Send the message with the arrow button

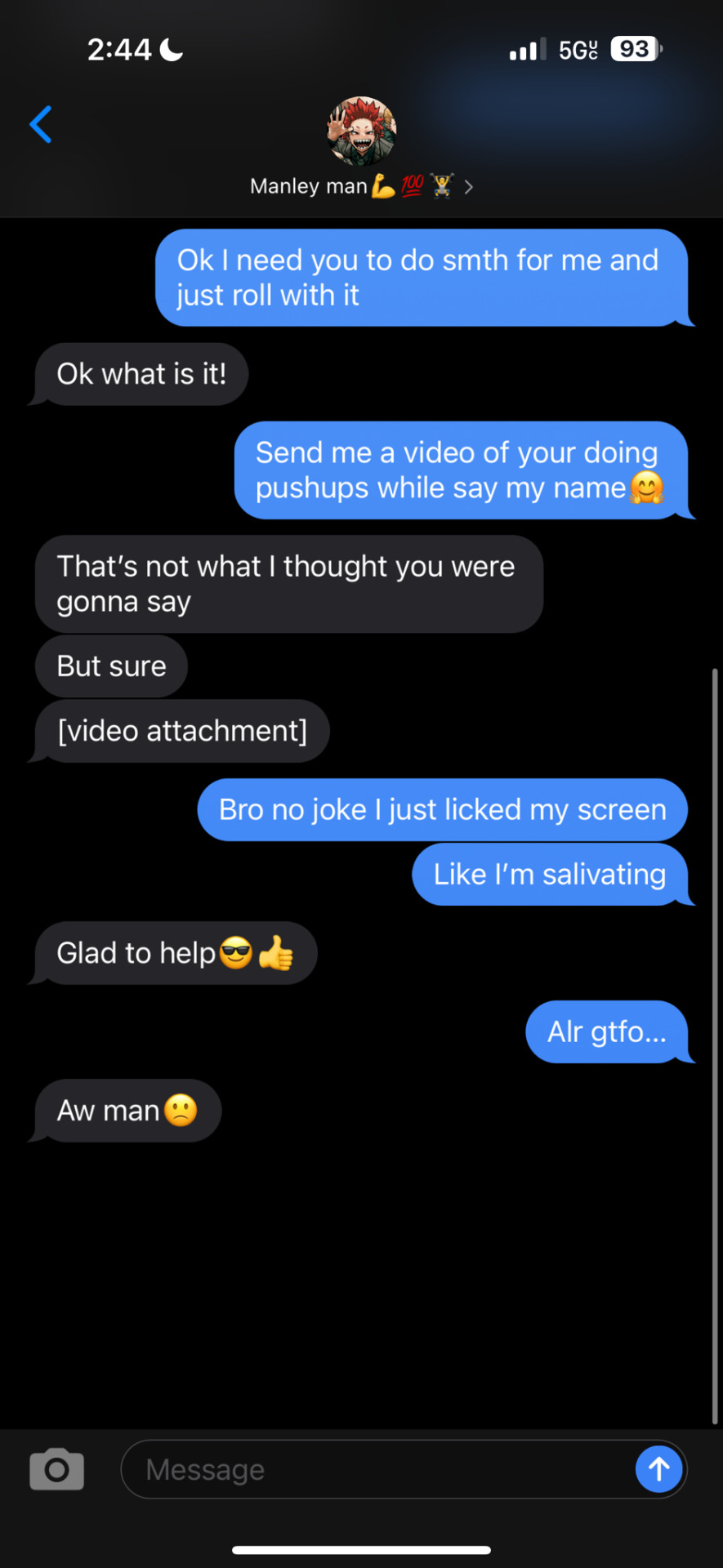pyautogui.click(x=658, y=1469)
